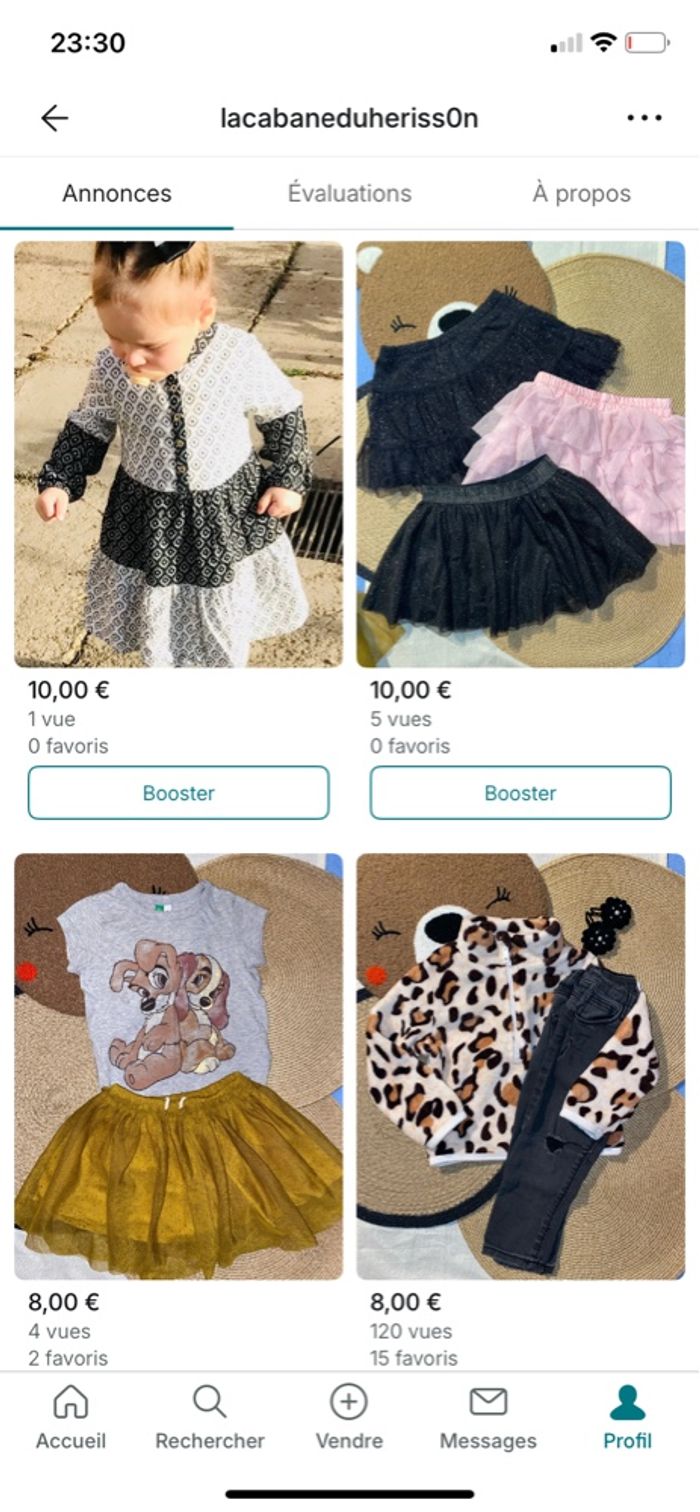Switch to the Évaluations tab
This screenshot has height=1512, width=700.
[x=349, y=193]
